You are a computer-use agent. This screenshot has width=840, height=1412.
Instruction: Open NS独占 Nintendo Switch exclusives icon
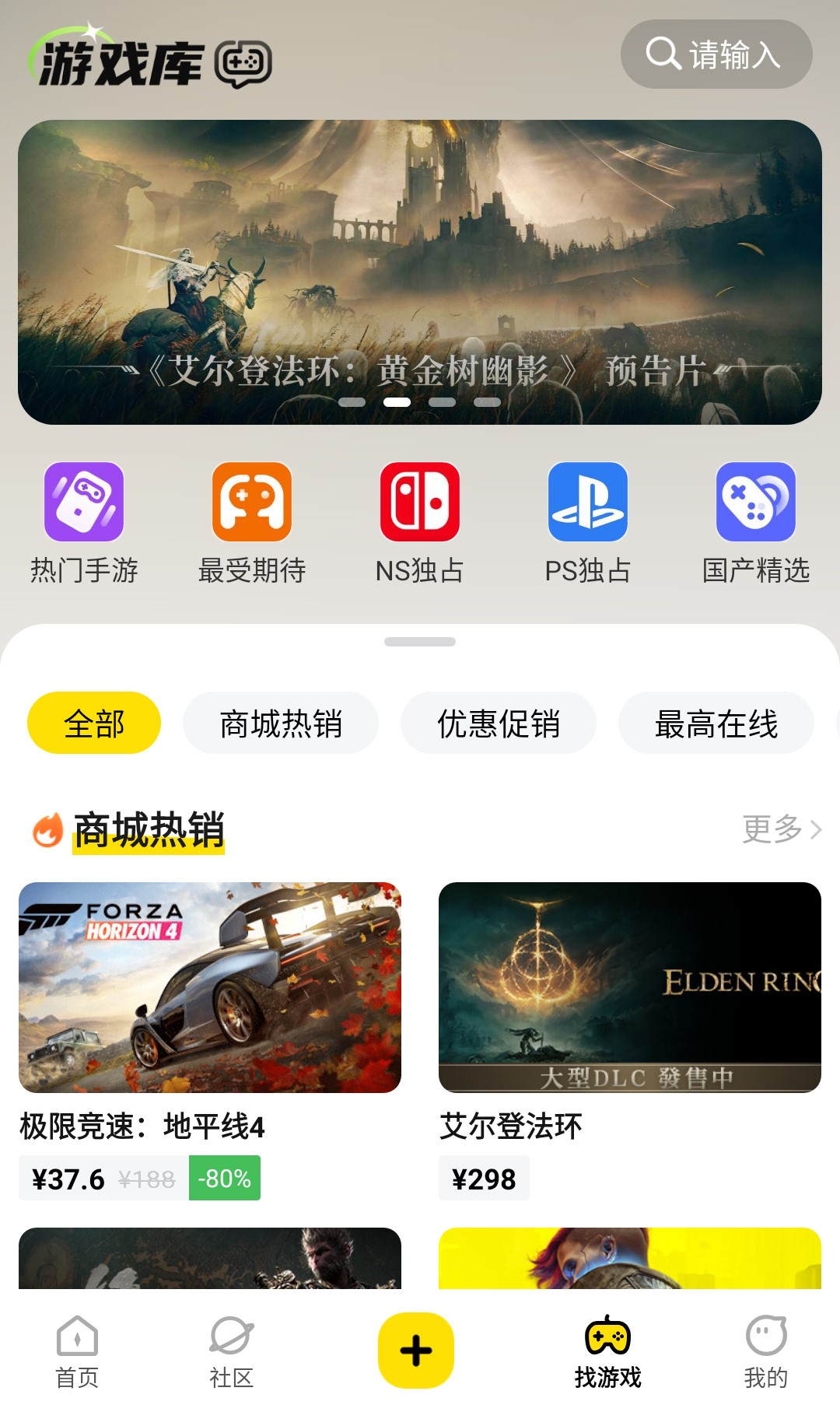tap(420, 503)
